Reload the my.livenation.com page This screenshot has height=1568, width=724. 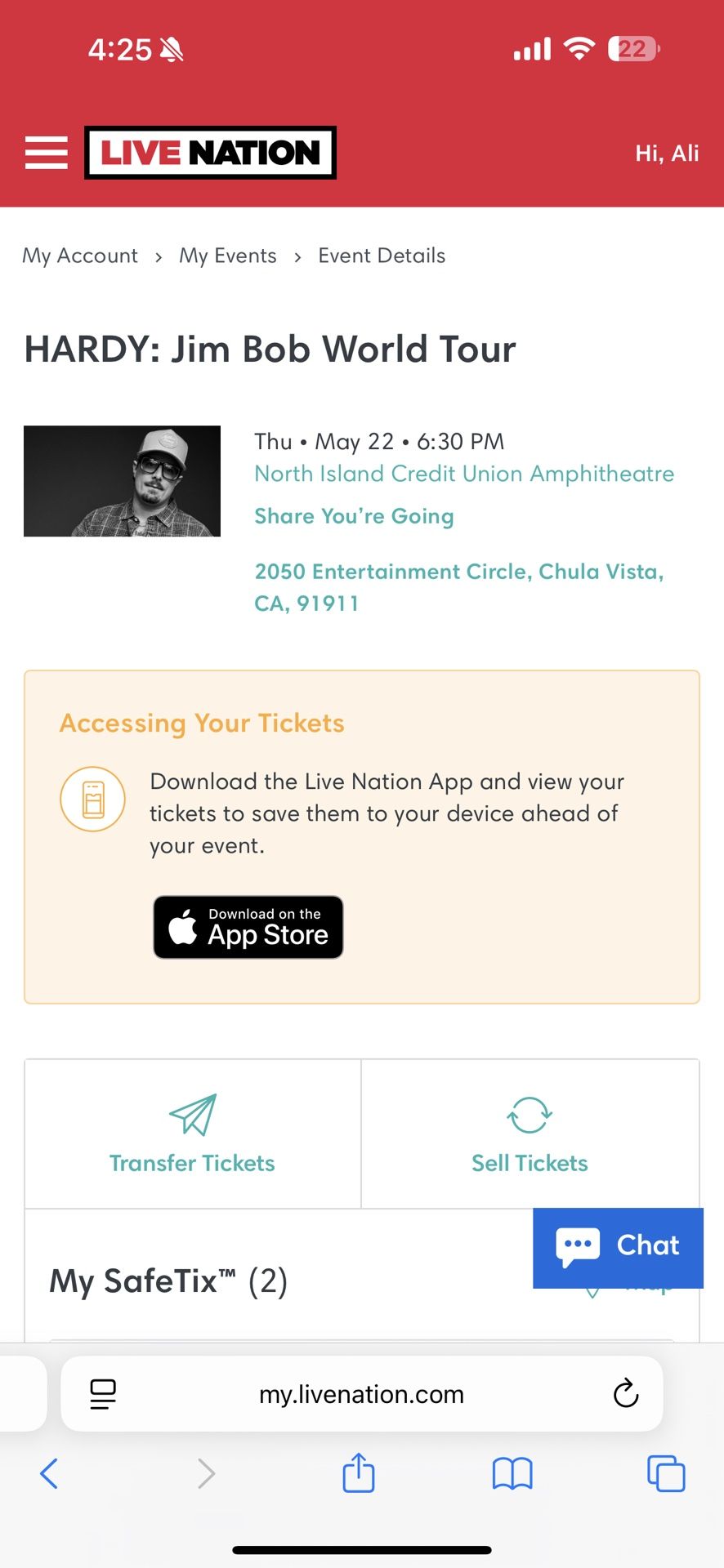(625, 1394)
